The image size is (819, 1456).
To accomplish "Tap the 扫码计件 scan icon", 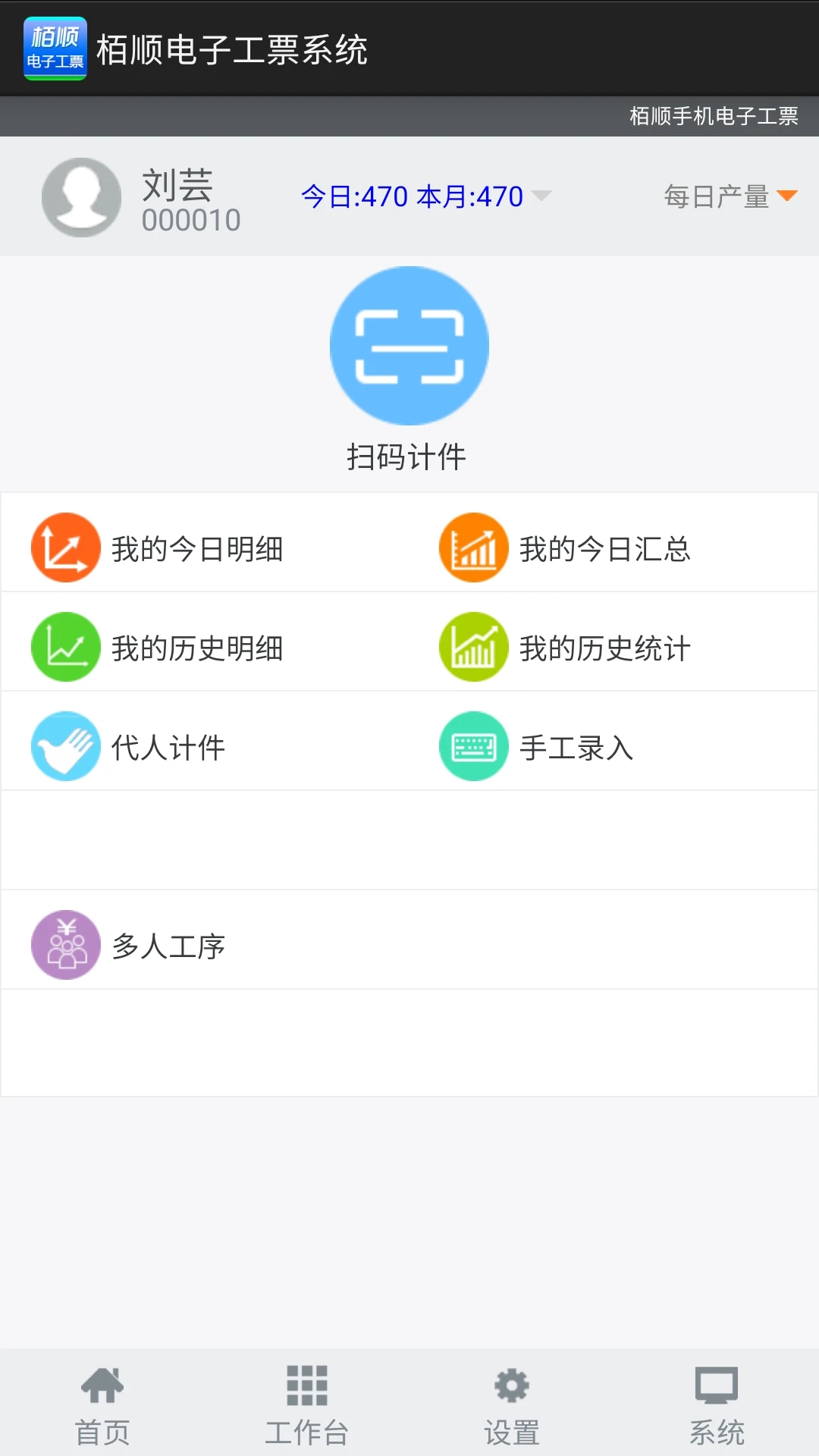I will coord(409,345).
